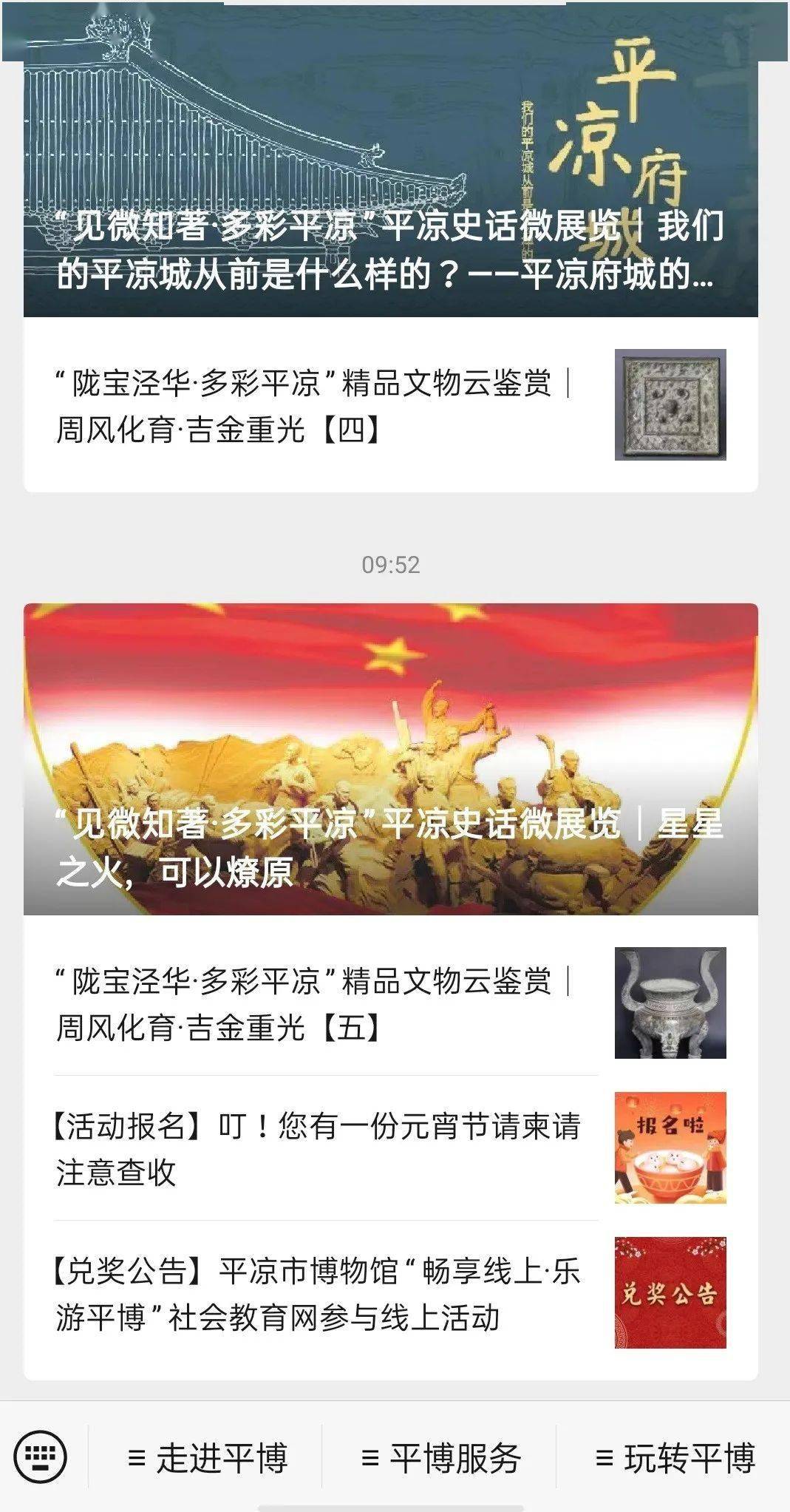Viewport: 790px width, 1512px height.
Task: Switch to keyboard input mode
Action: (x=41, y=1457)
